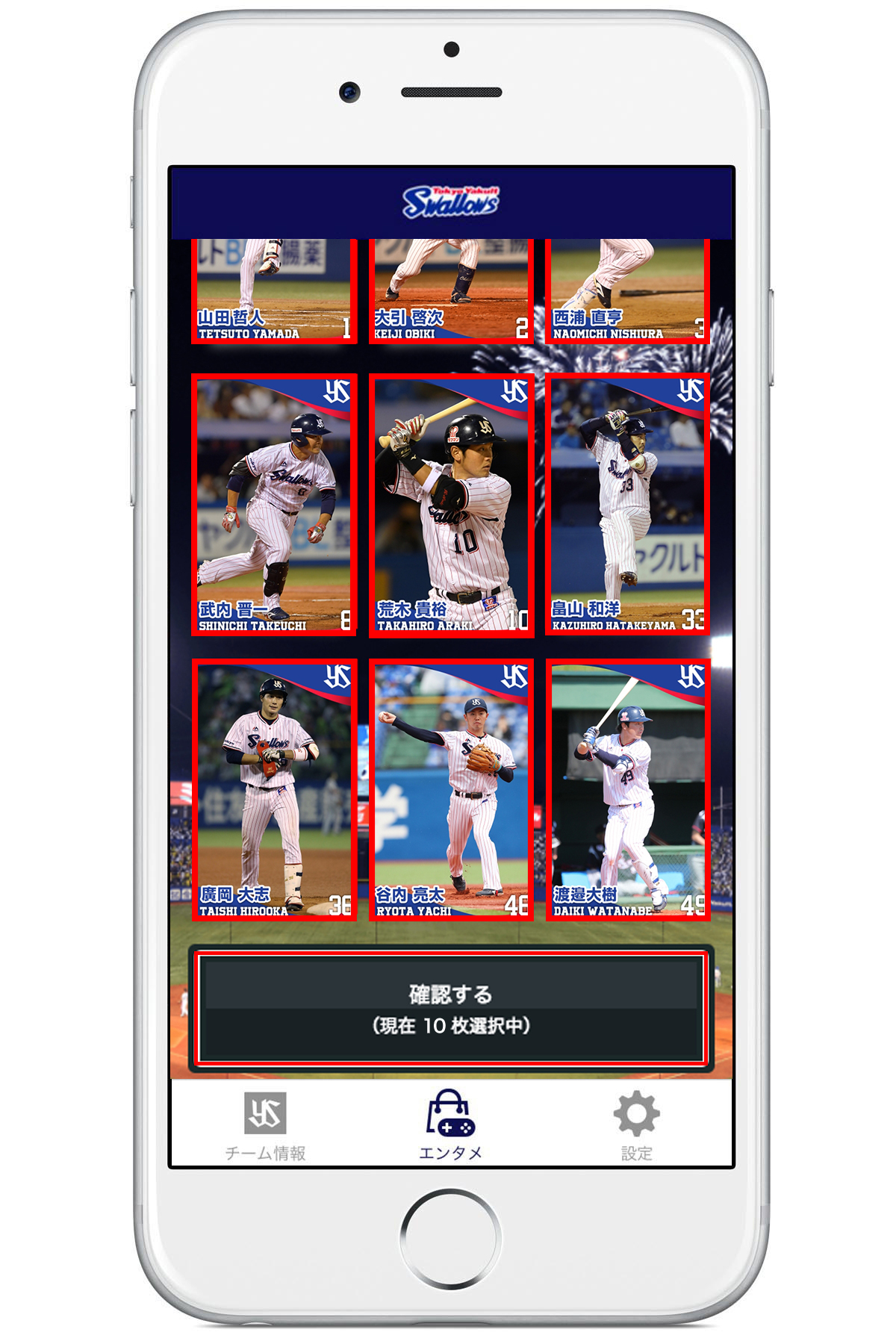
Task: Select the Tetsuto Yamada card
Action: click(273, 291)
